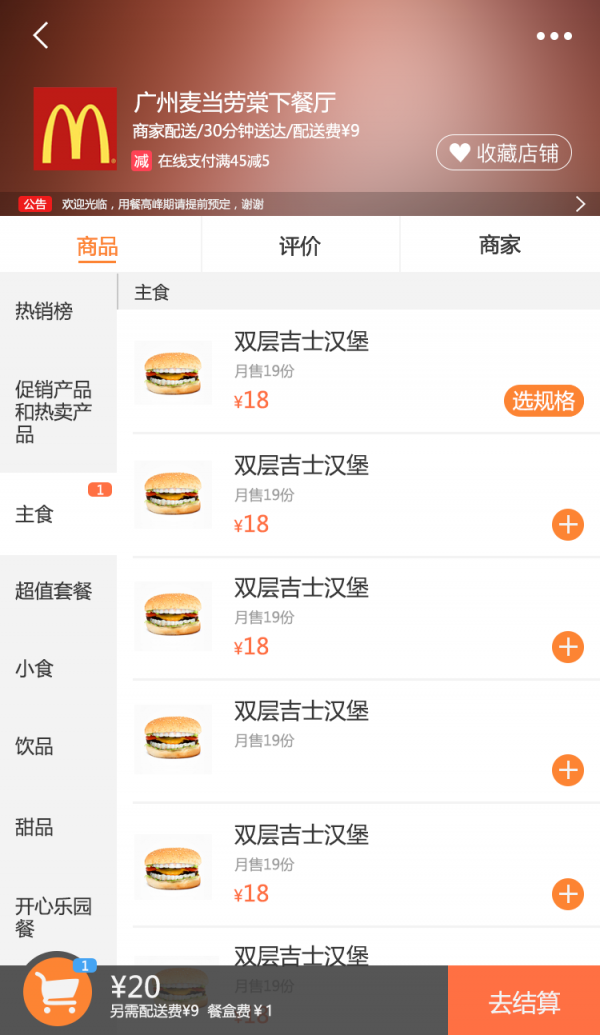Image resolution: width=600 pixels, height=1035 pixels.
Task: Switch to the 商家 tab
Action: [500, 246]
